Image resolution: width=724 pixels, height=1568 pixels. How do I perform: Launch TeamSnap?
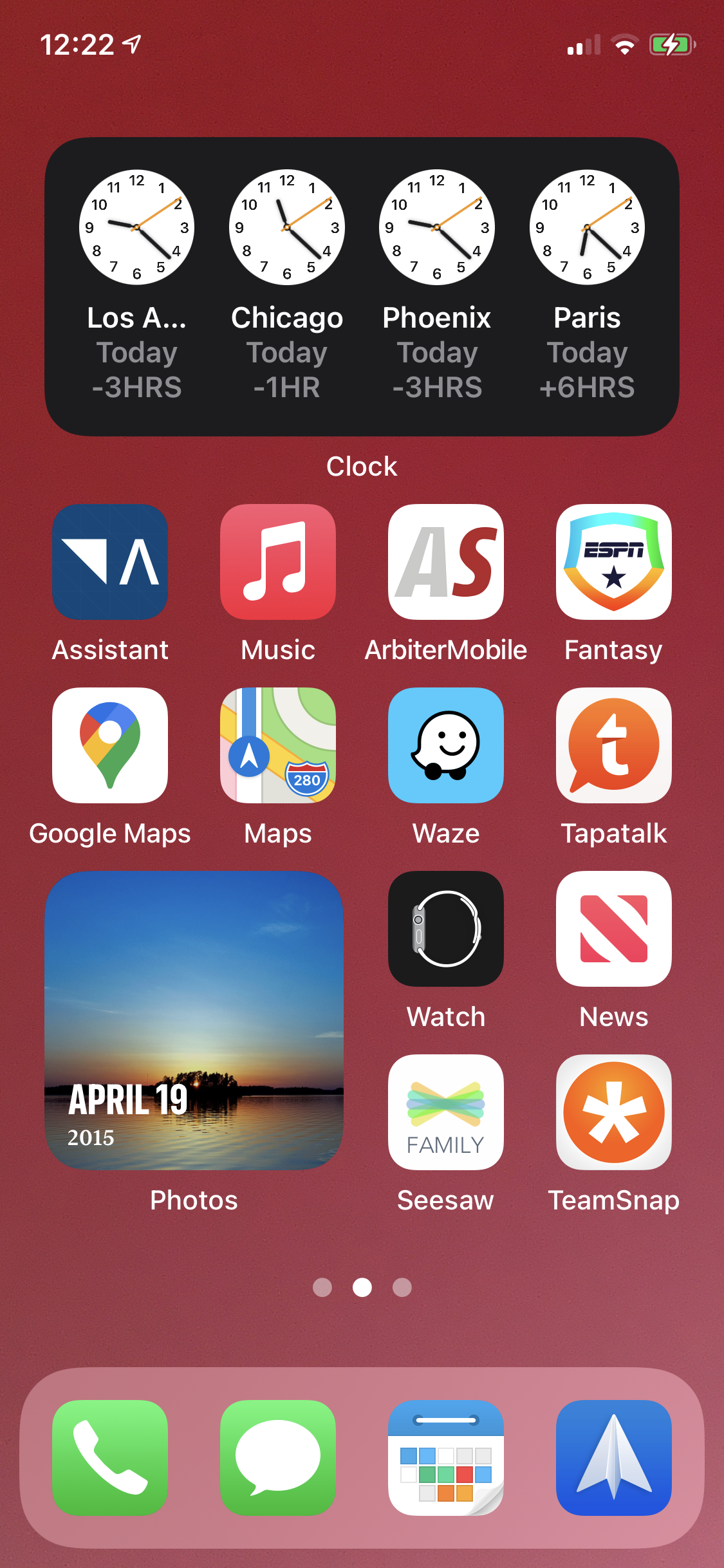(613, 1112)
